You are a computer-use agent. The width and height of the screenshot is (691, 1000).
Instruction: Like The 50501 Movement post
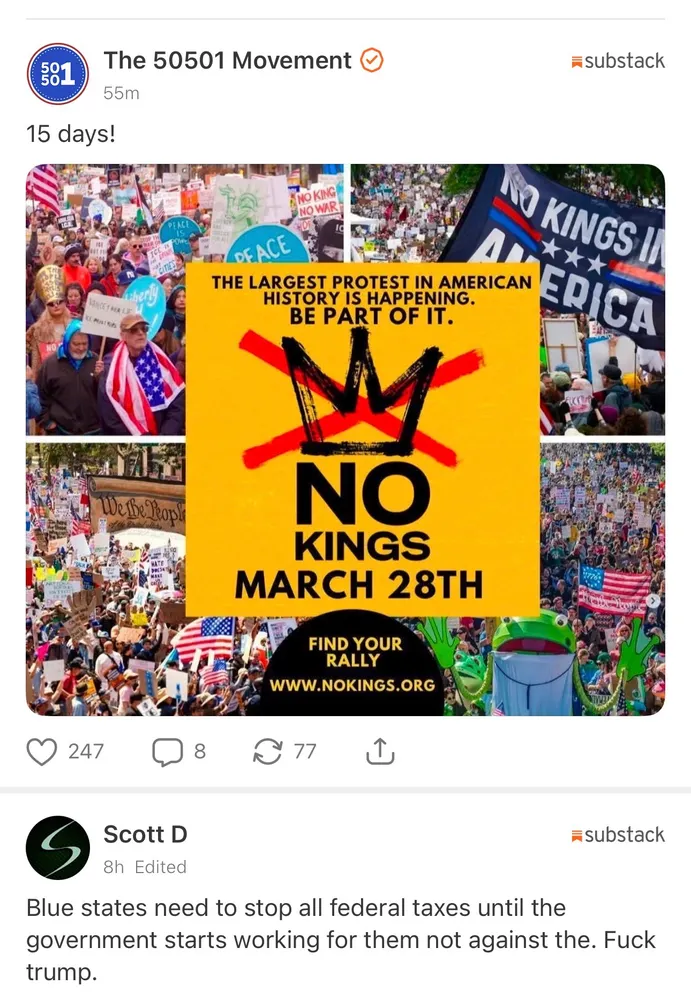point(41,751)
